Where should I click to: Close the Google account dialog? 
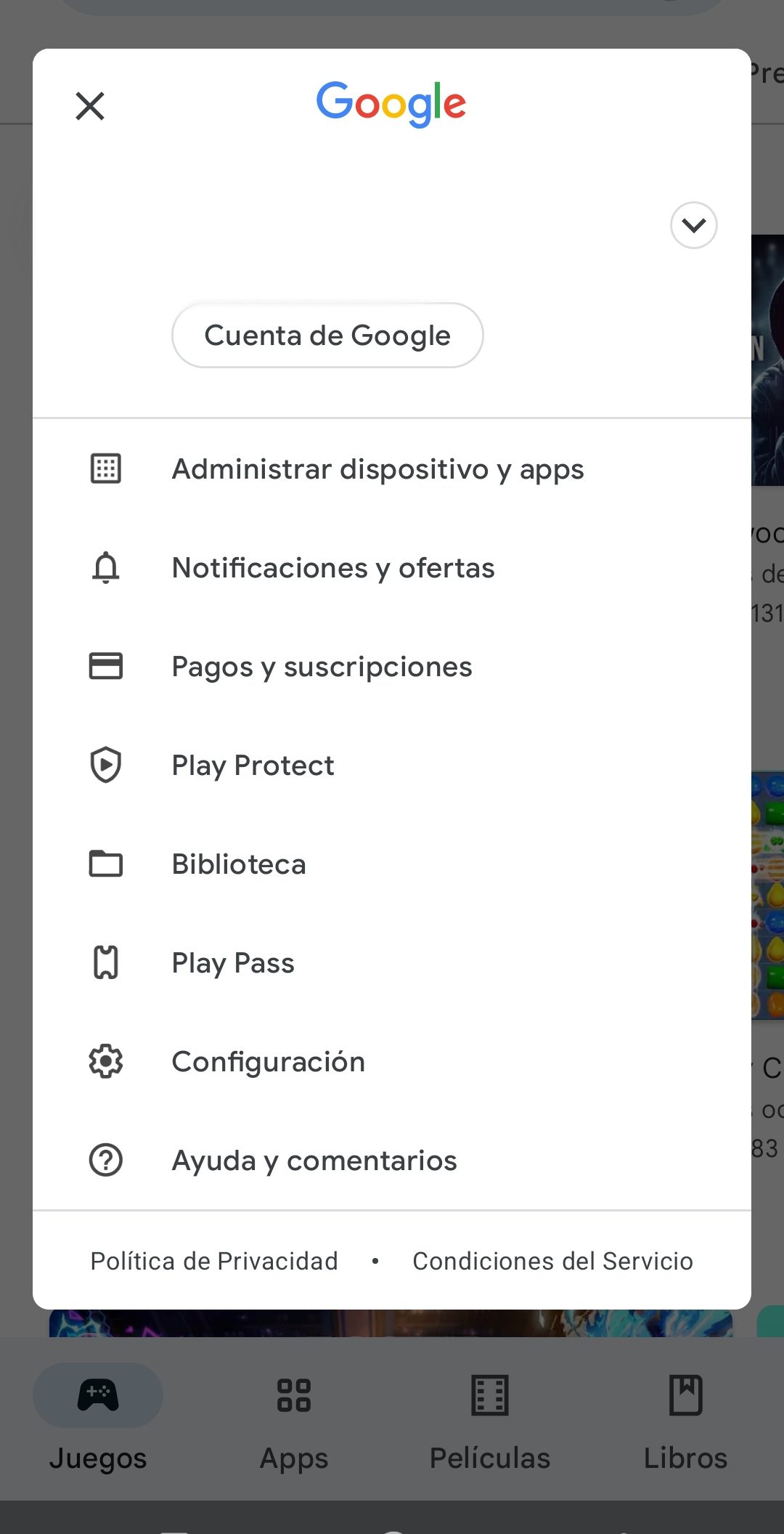coord(90,106)
